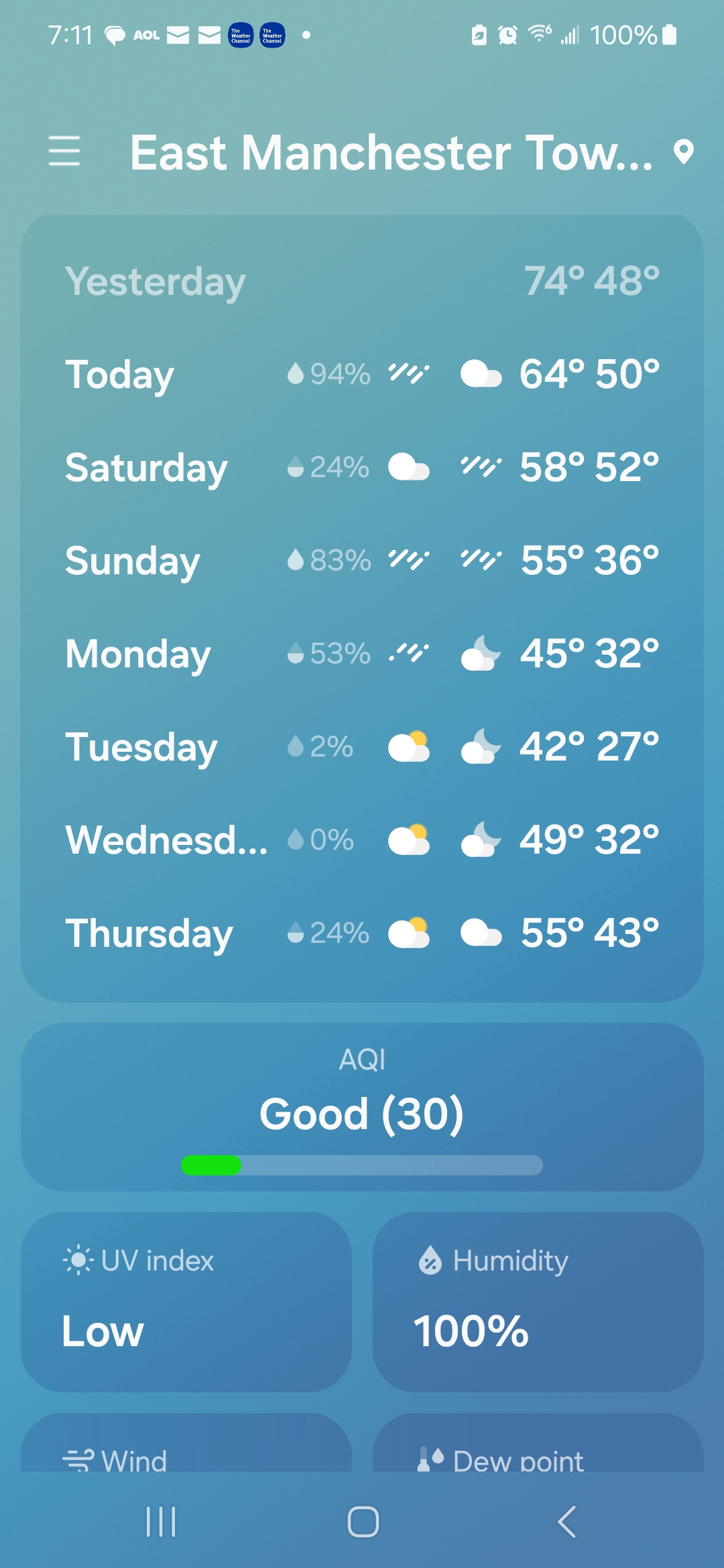Check Thursday's forecast details

(362, 933)
